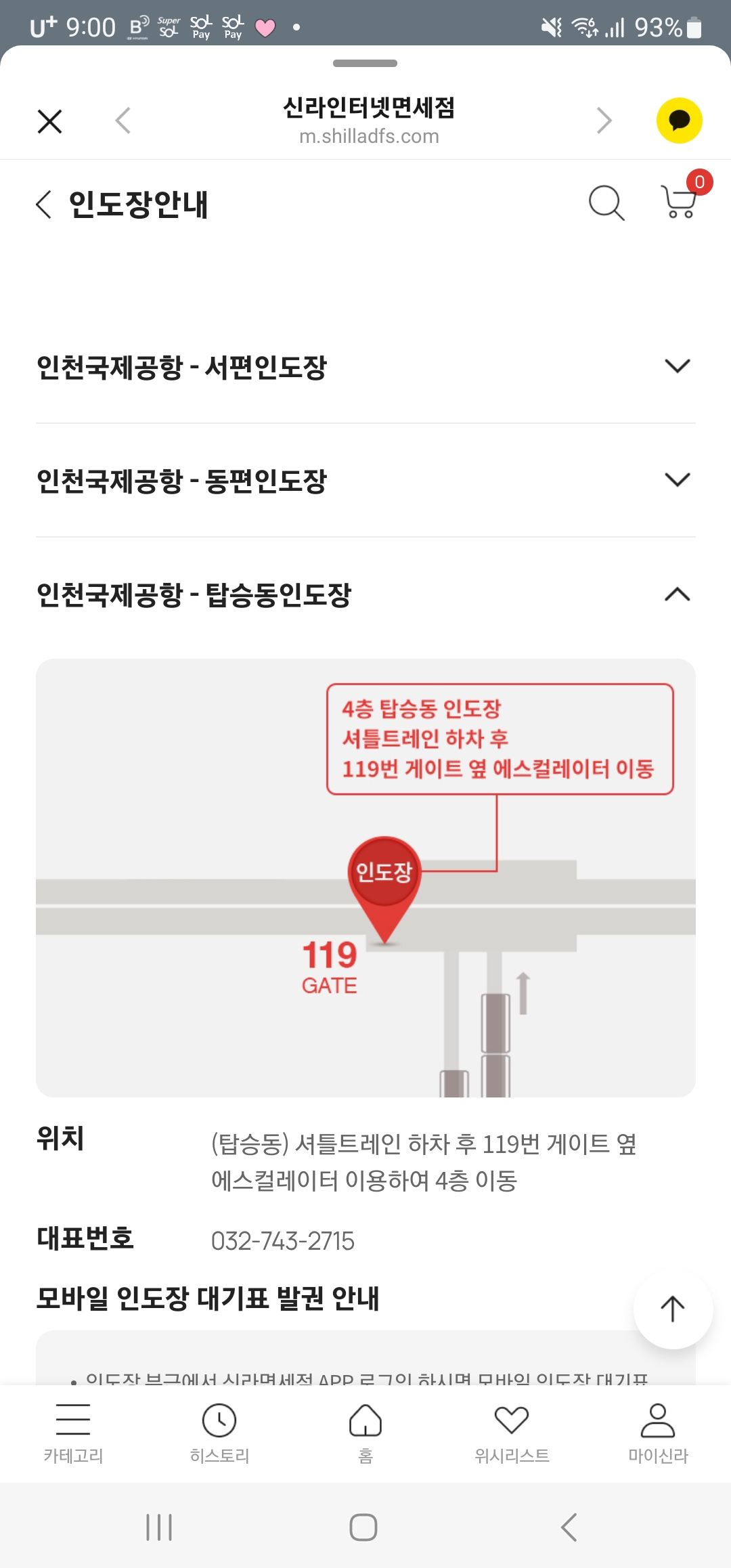Expand 인천국제공항 - 동편인도장 section
731x1568 pixels.
pos(365,480)
